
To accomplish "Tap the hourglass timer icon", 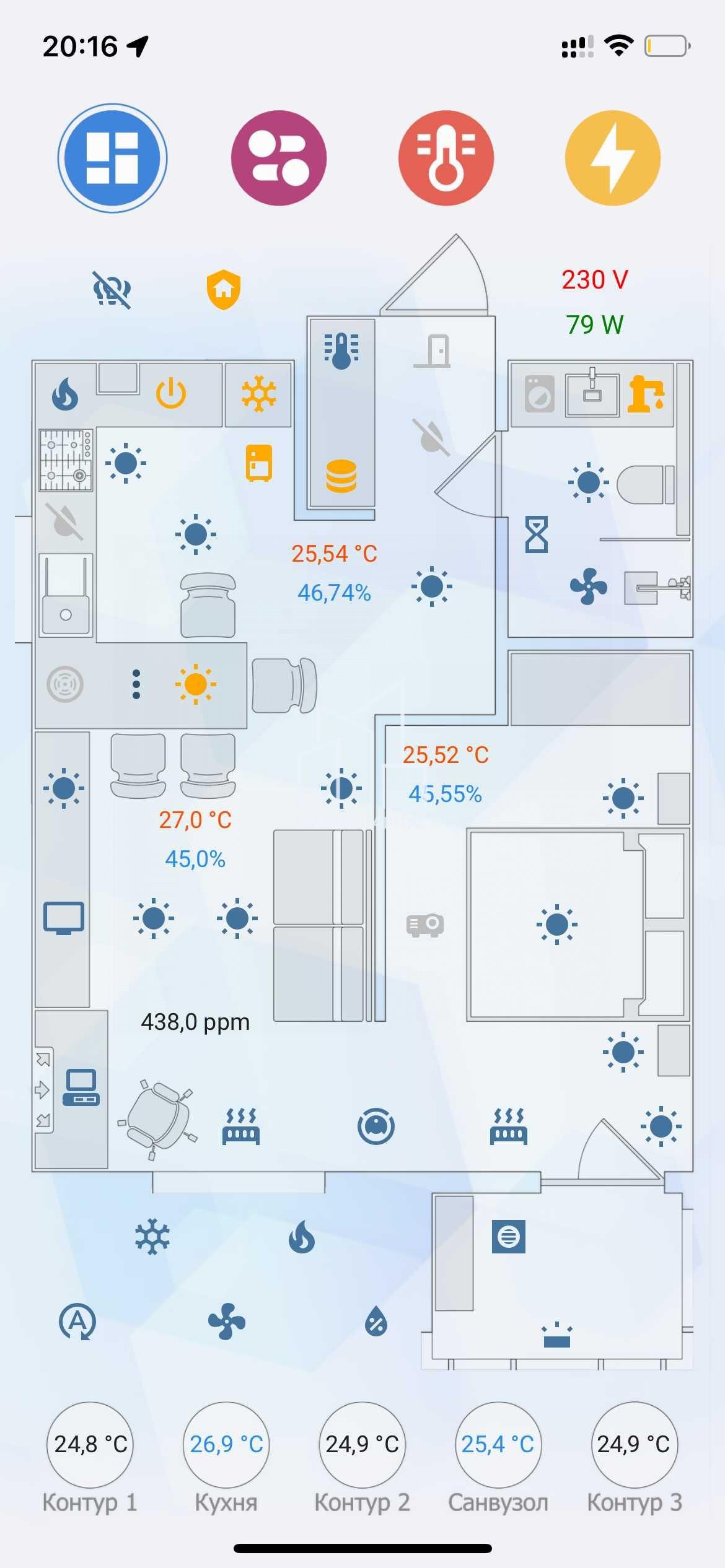I will (x=537, y=534).
